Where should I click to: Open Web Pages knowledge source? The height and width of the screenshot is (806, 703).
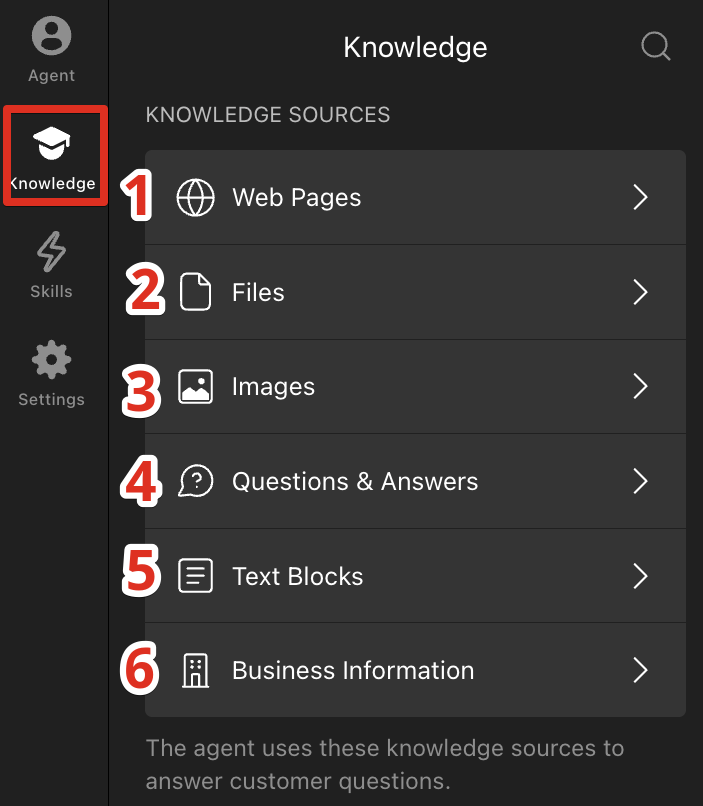(415, 197)
